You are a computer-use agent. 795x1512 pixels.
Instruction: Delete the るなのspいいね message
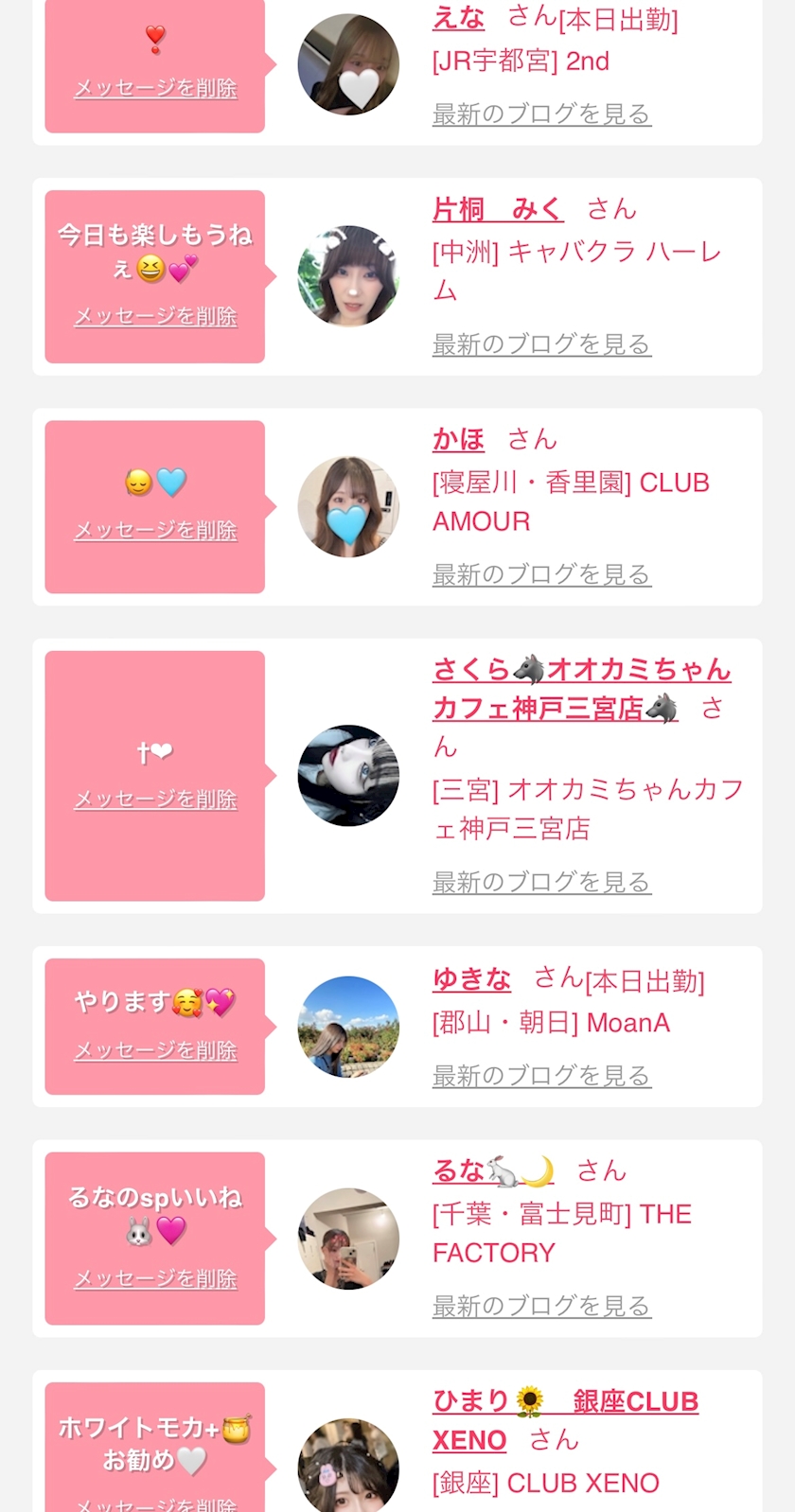click(x=156, y=1279)
